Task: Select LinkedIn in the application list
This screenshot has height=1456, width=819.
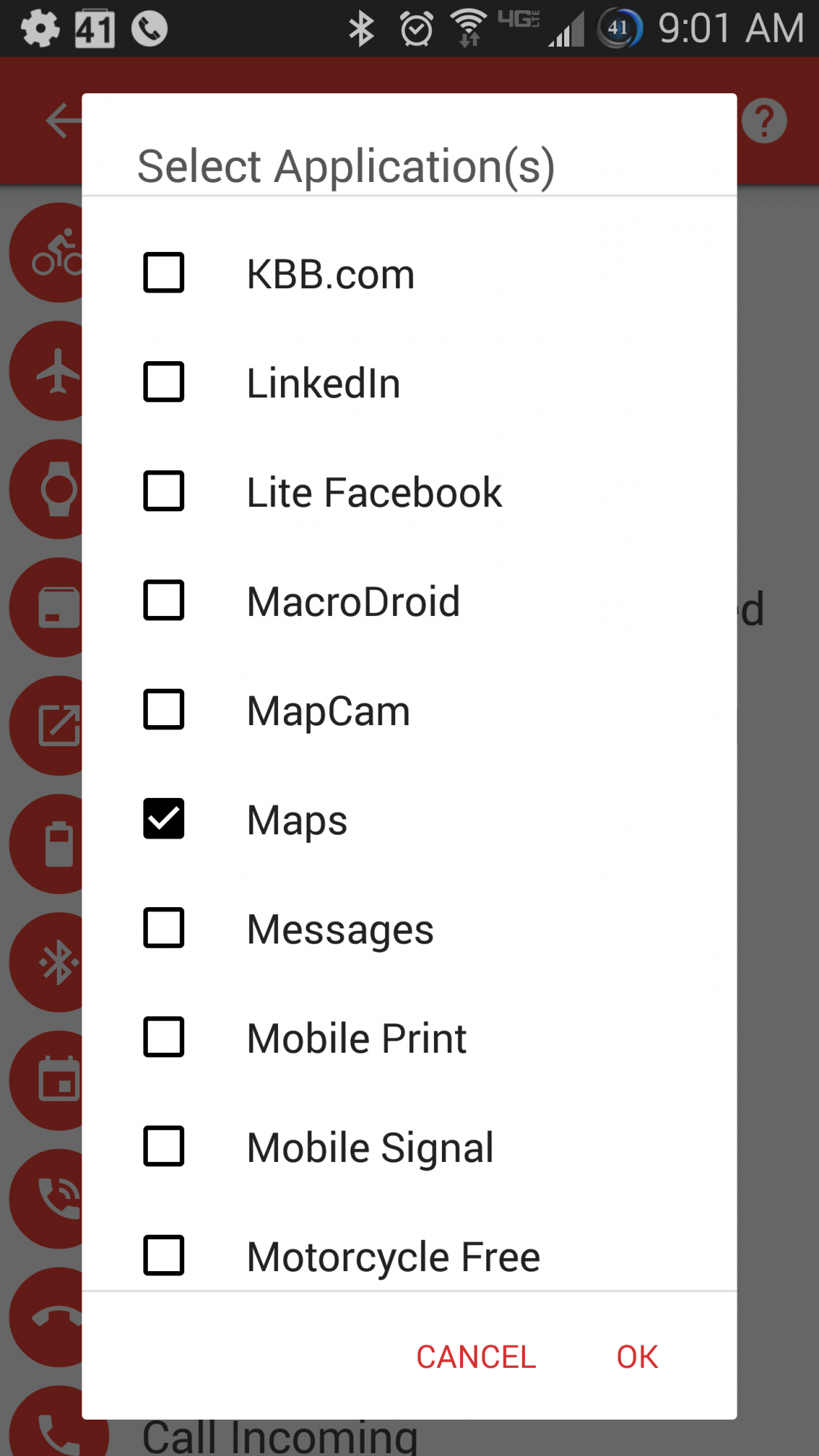Action: pos(409,382)
